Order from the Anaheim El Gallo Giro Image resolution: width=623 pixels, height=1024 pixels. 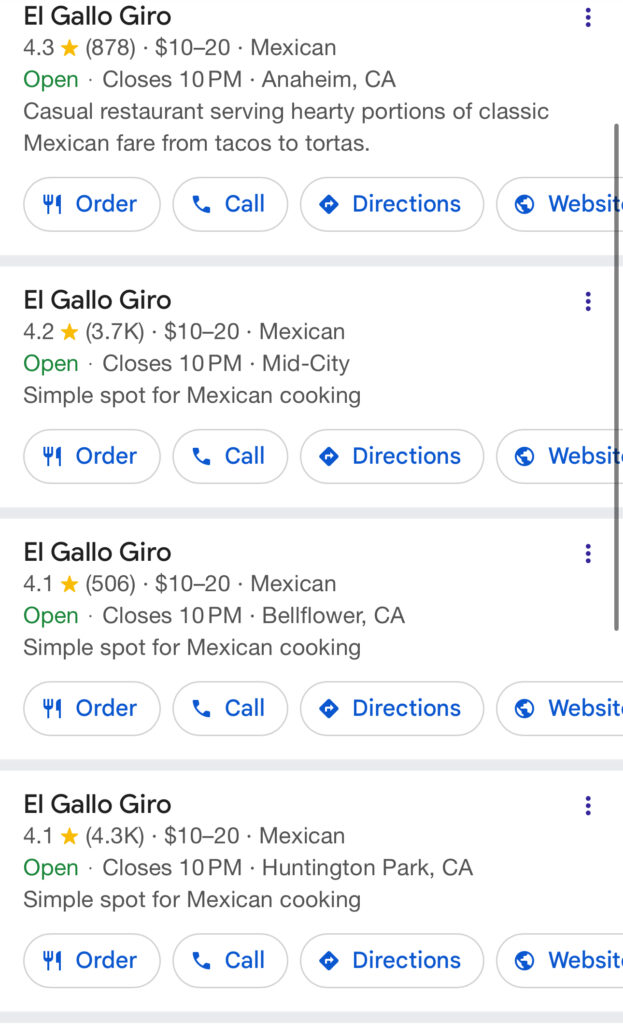[x=92, y=204]
